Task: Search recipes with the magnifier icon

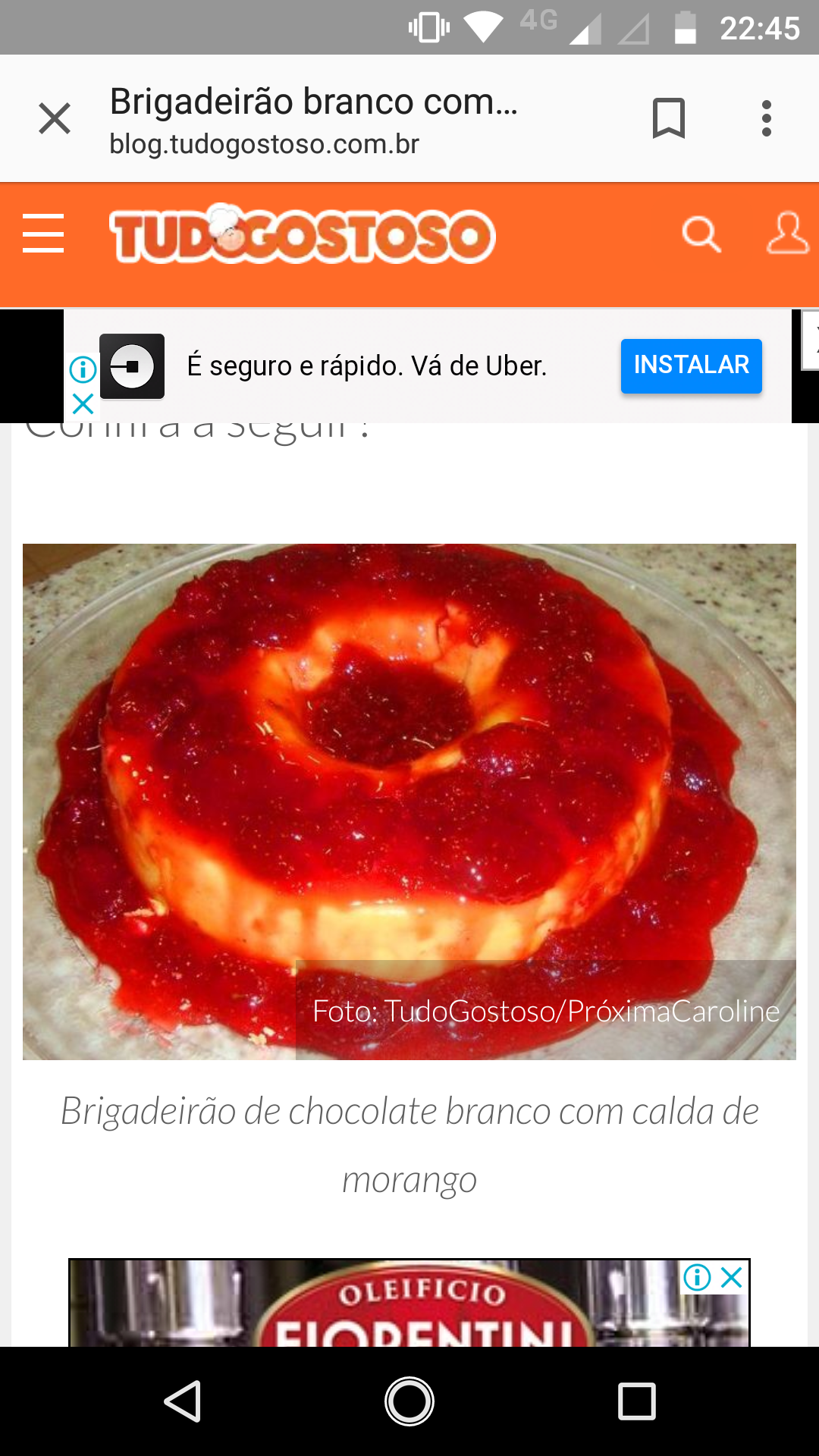Action: click(x=701, y=234)
